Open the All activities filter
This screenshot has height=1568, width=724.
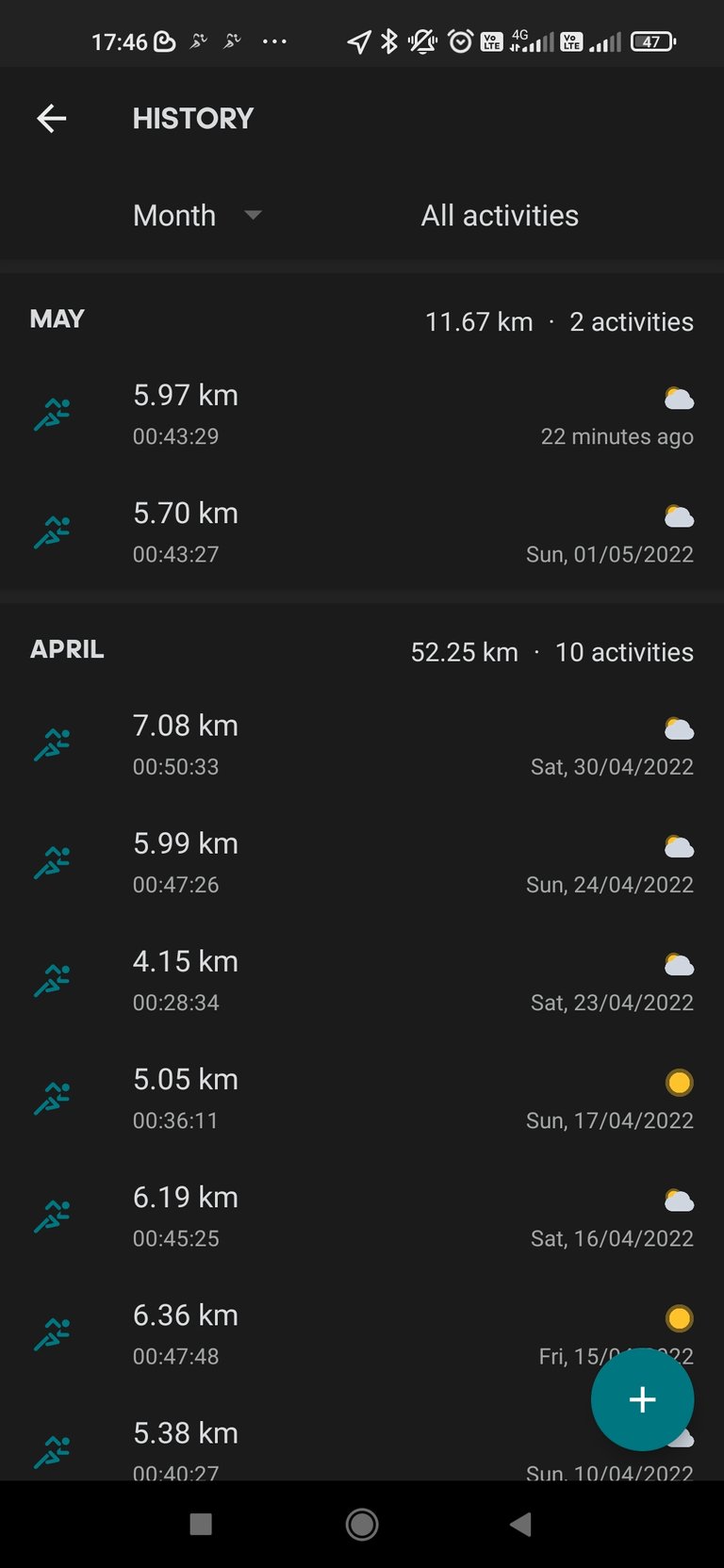point(500,215)
